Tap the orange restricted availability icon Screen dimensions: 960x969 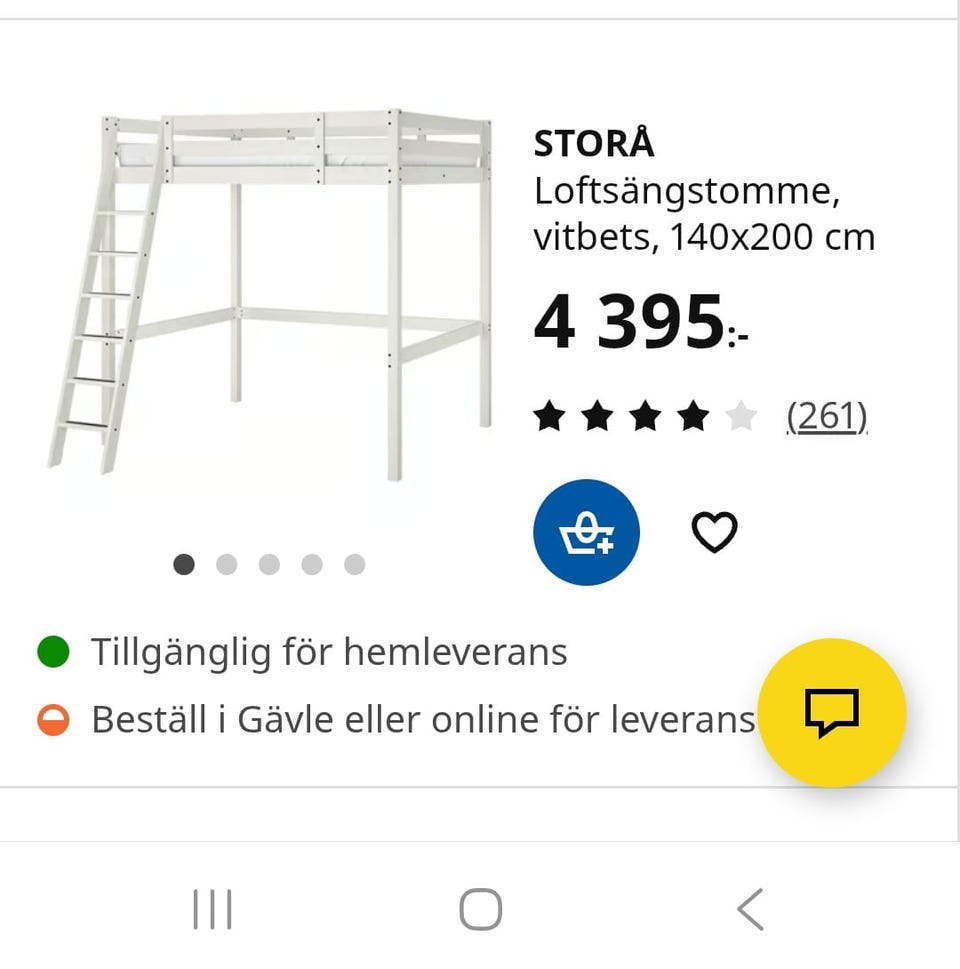point(57,718)
